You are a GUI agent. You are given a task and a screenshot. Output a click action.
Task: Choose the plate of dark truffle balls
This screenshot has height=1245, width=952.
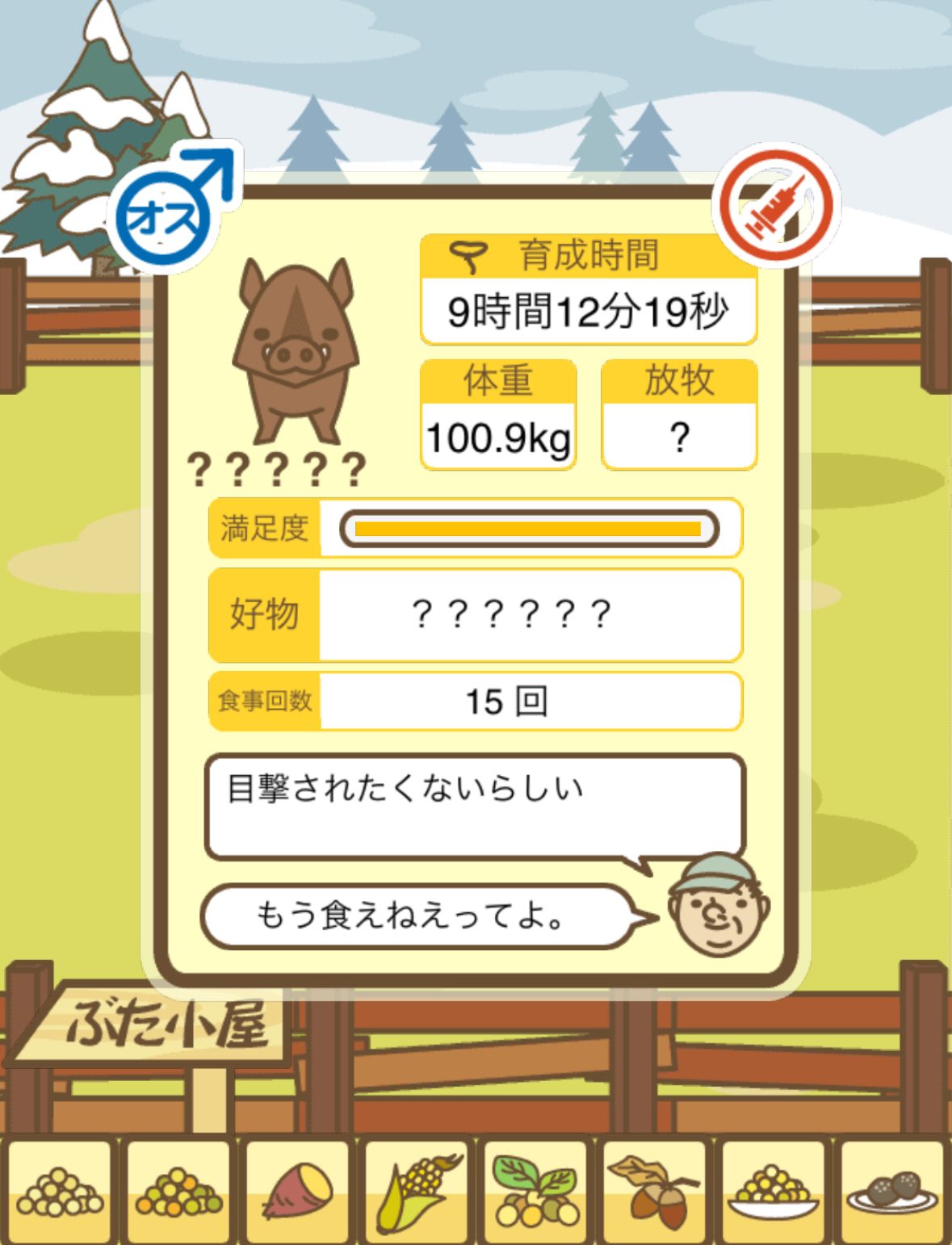point(891,1192)
